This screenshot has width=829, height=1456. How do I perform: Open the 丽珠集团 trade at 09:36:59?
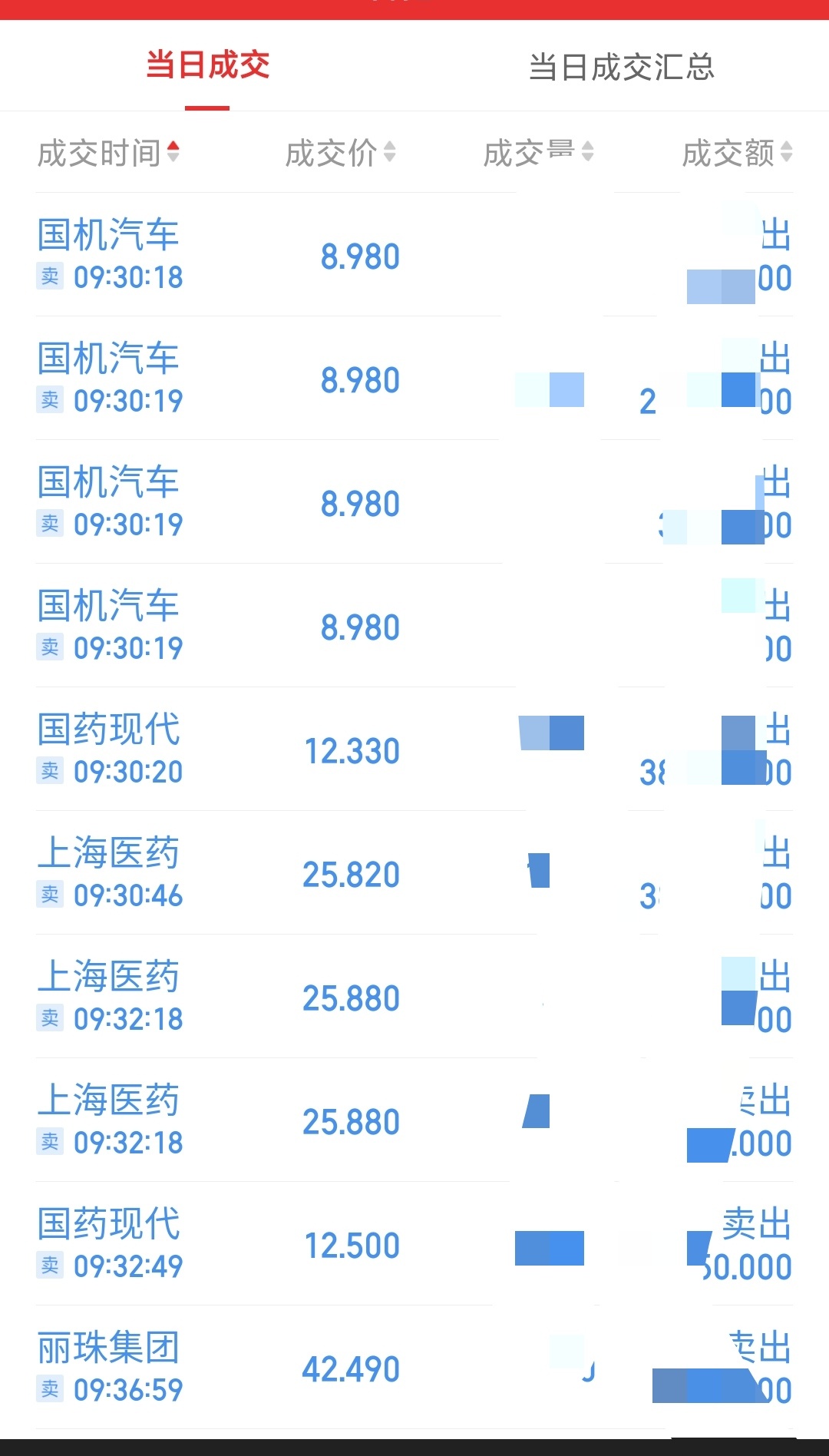(x=414, y=1368)
